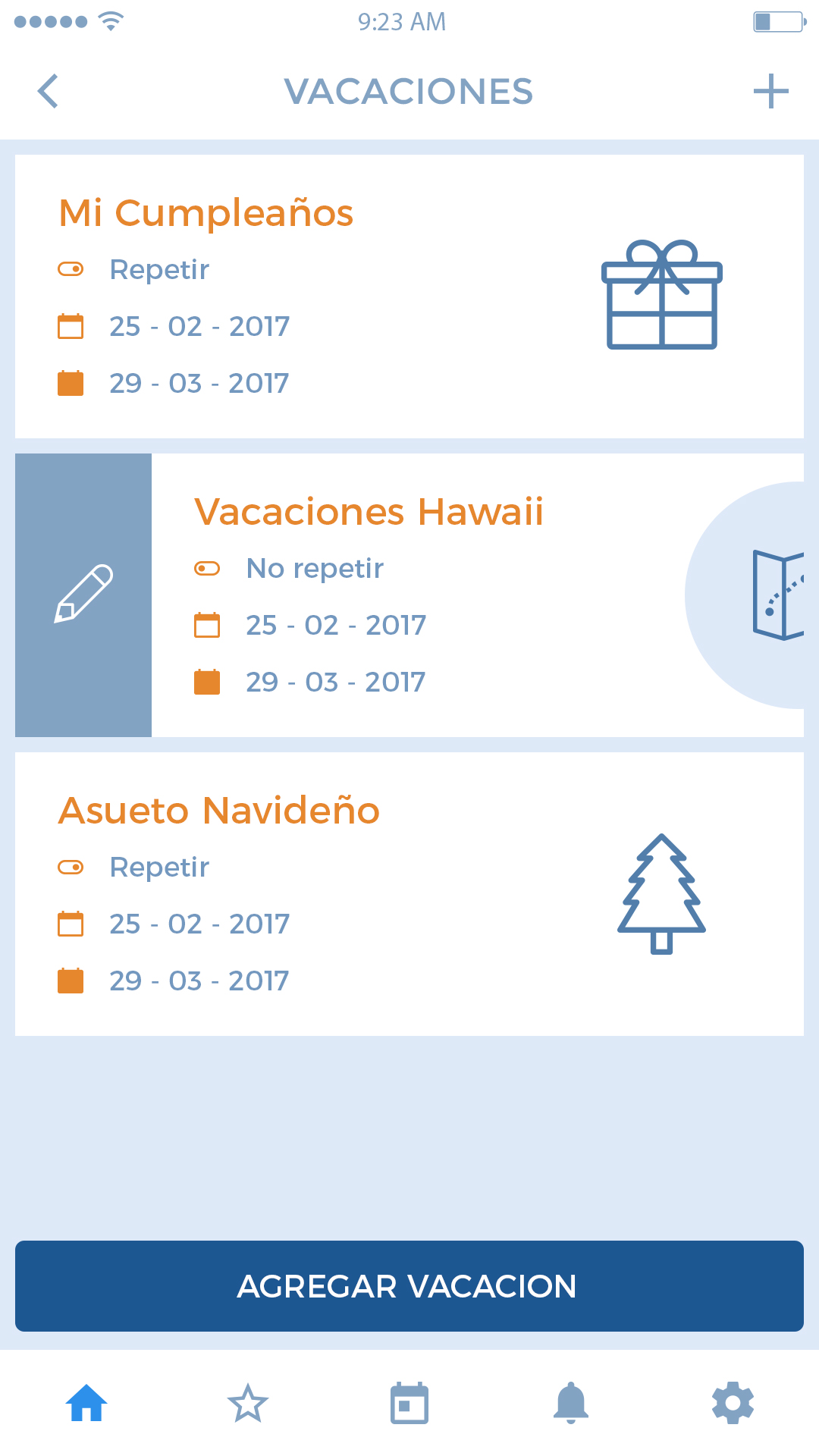
Task: Switch to the home tab
Action: click(86, 1403)
